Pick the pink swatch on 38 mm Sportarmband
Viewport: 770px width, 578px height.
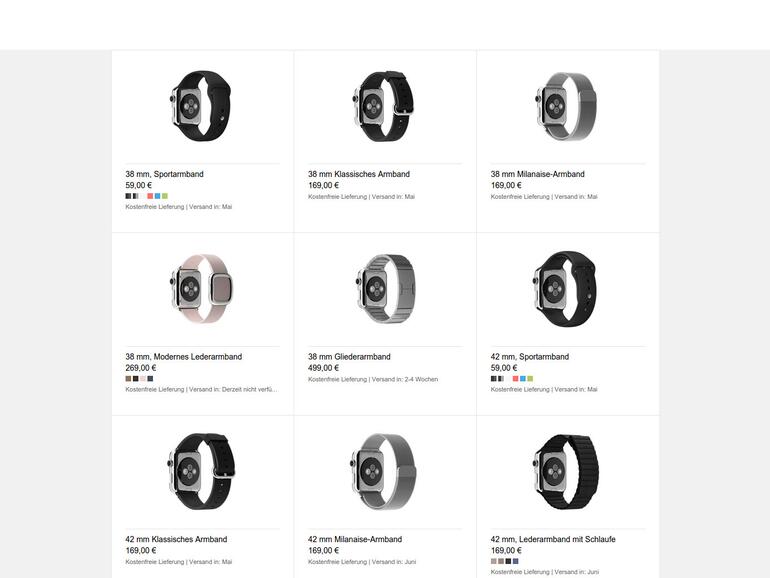tap(150, 196)
